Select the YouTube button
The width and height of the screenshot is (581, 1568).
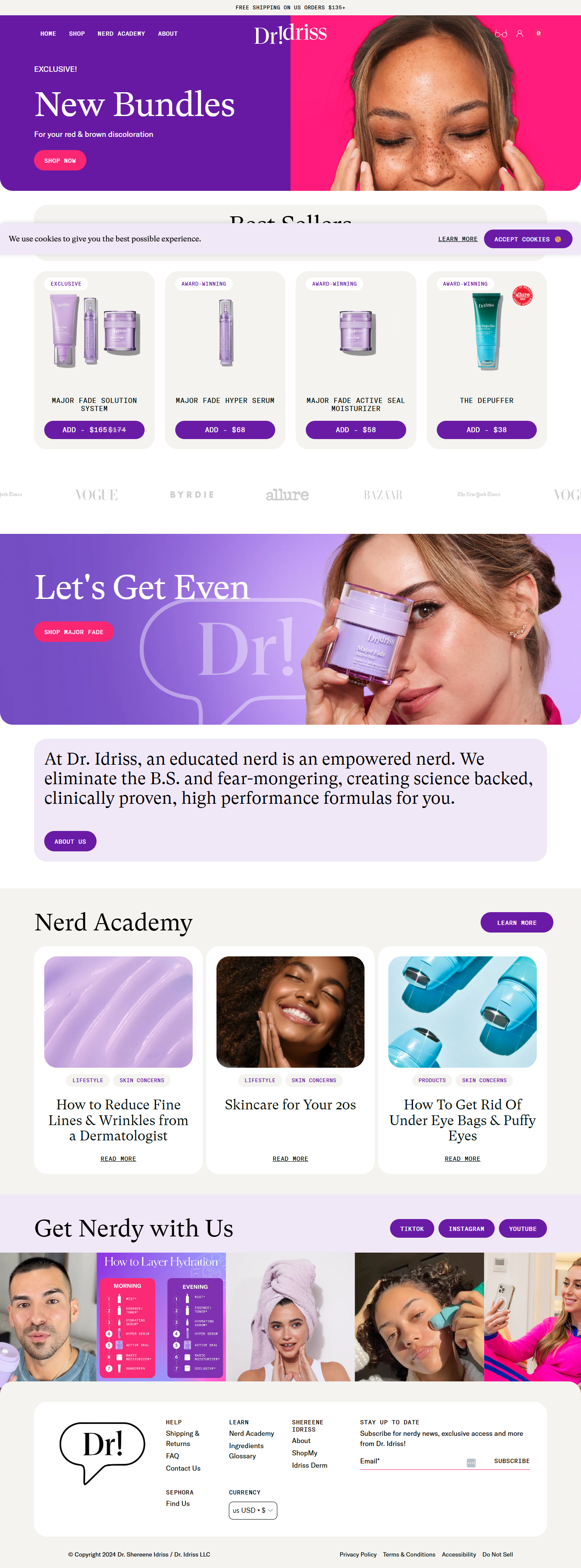[x=523, y=1228]
